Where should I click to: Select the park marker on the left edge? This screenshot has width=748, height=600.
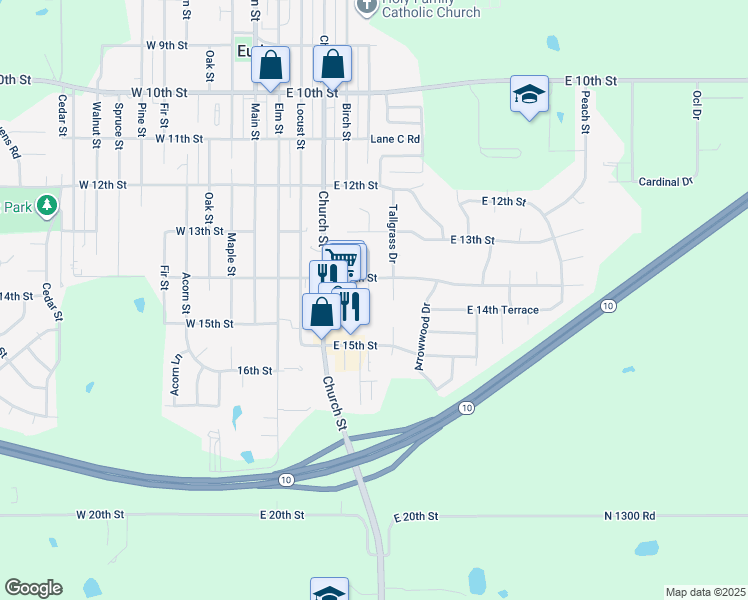click(46, 206)
